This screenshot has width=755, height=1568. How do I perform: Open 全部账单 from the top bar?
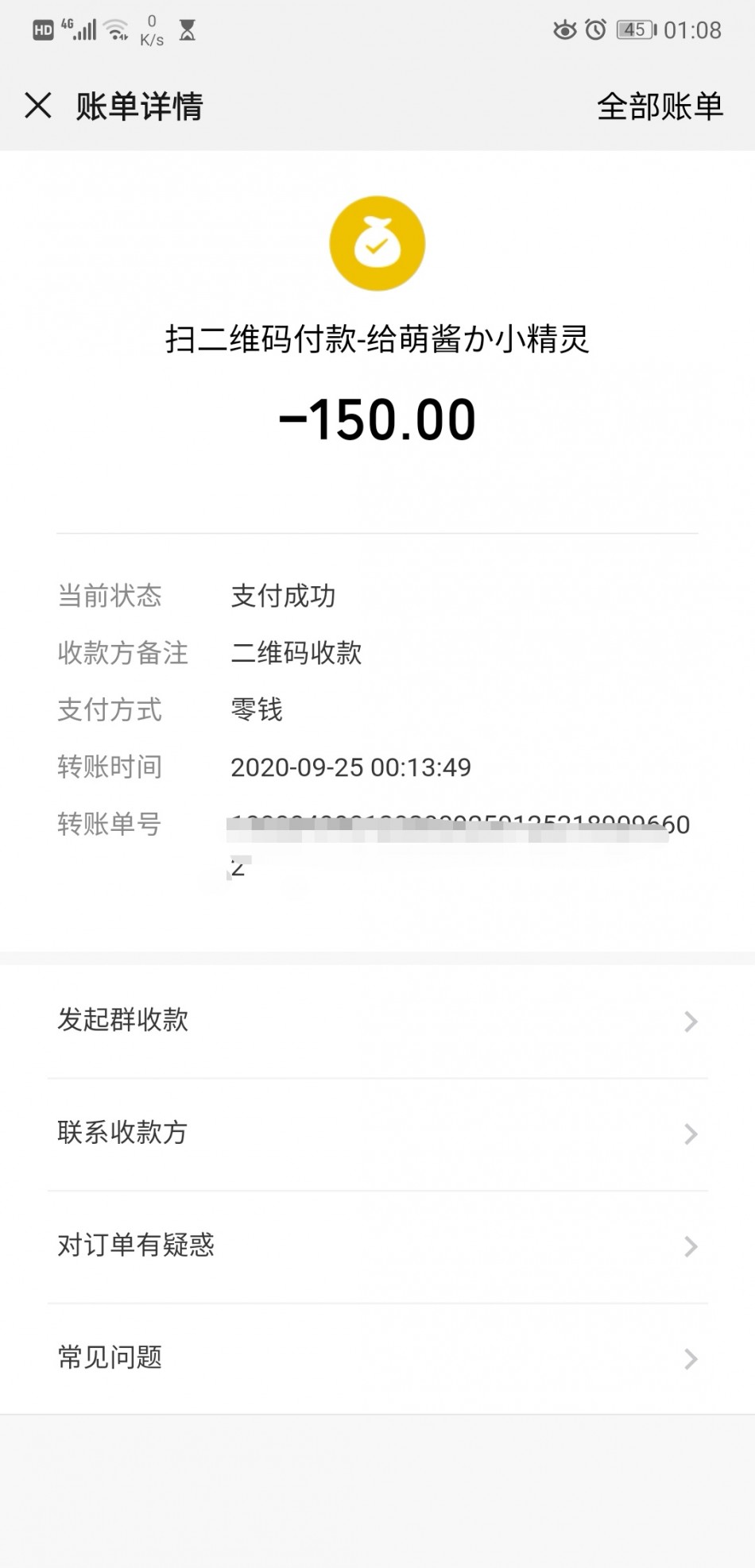click(660, 106)
